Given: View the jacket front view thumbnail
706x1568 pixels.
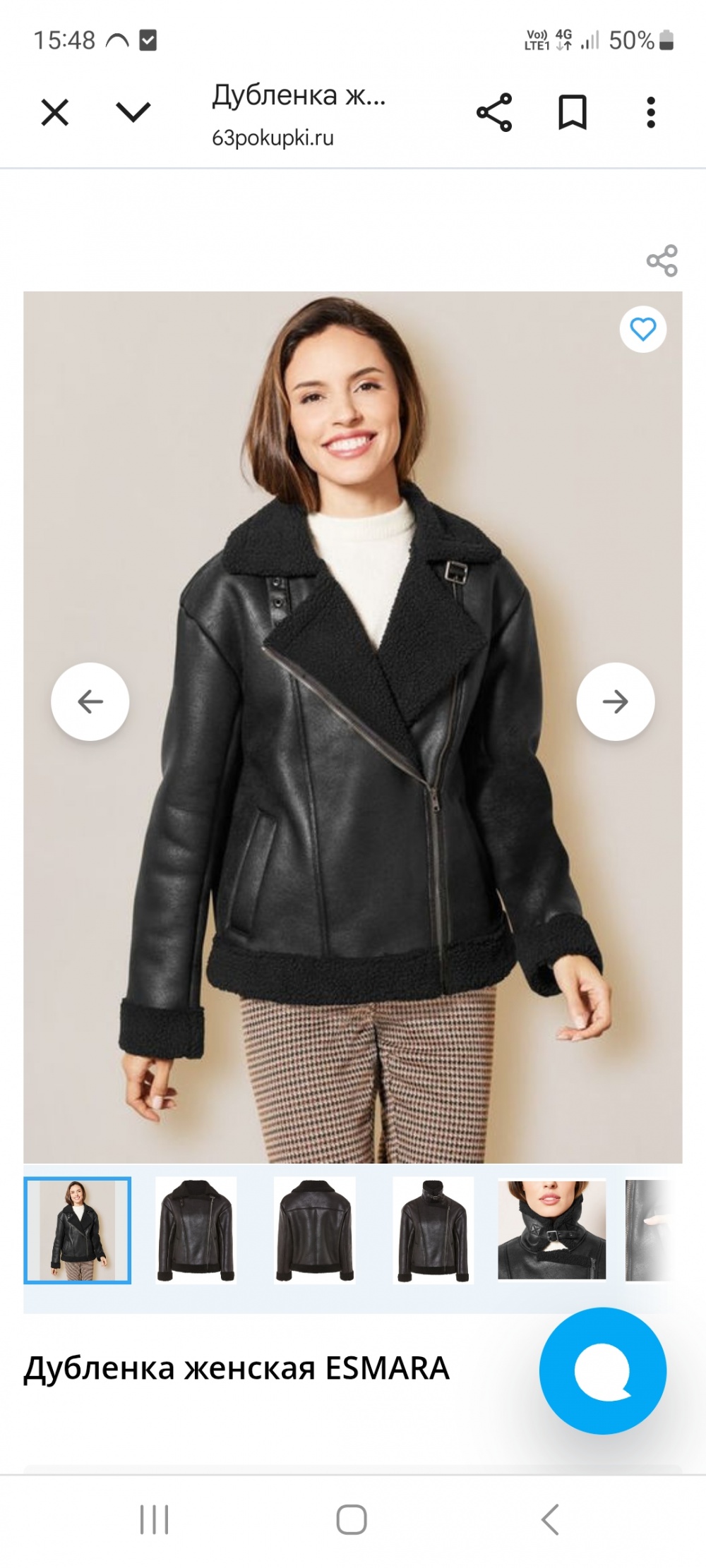Looking at the screenshot, I should 196,1231.
